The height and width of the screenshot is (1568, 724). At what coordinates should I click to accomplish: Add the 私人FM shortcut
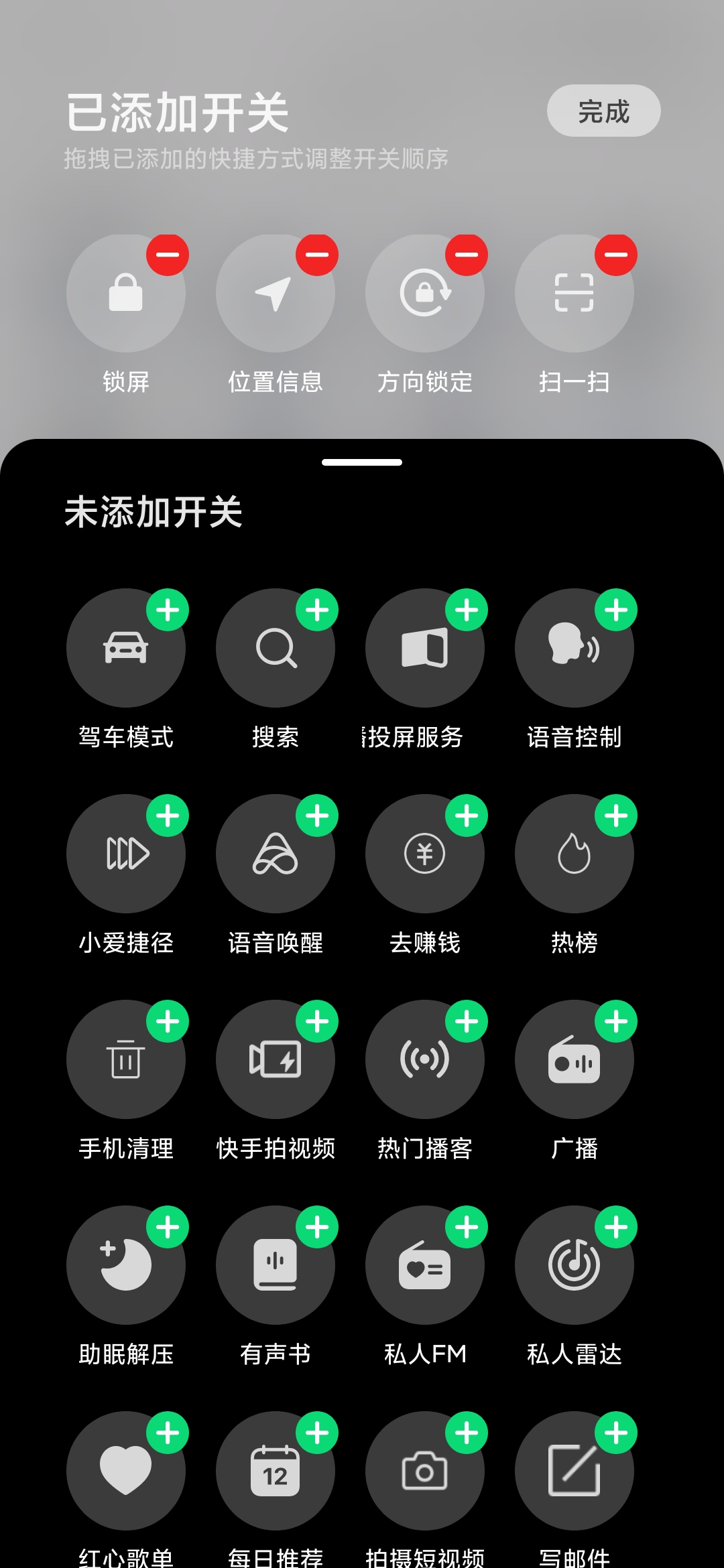467,1227
